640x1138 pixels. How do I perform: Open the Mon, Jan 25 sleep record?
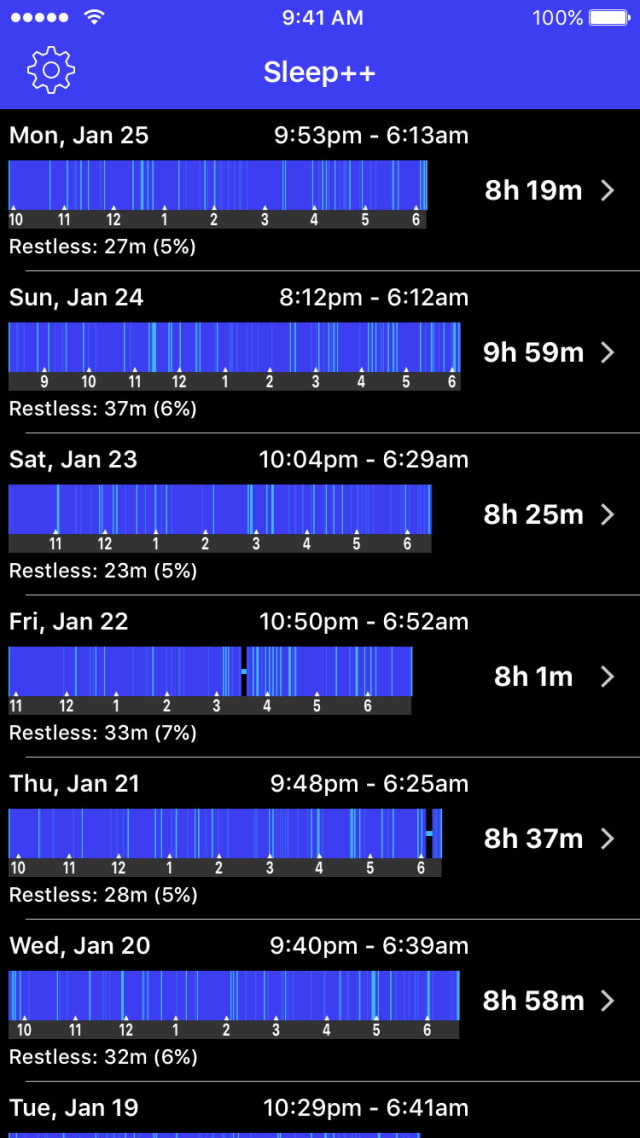320,190
